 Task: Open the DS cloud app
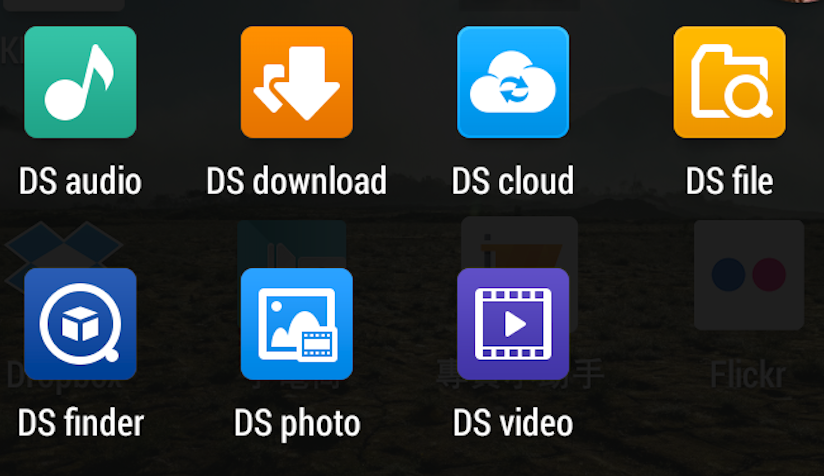click(x=513, y=83)
